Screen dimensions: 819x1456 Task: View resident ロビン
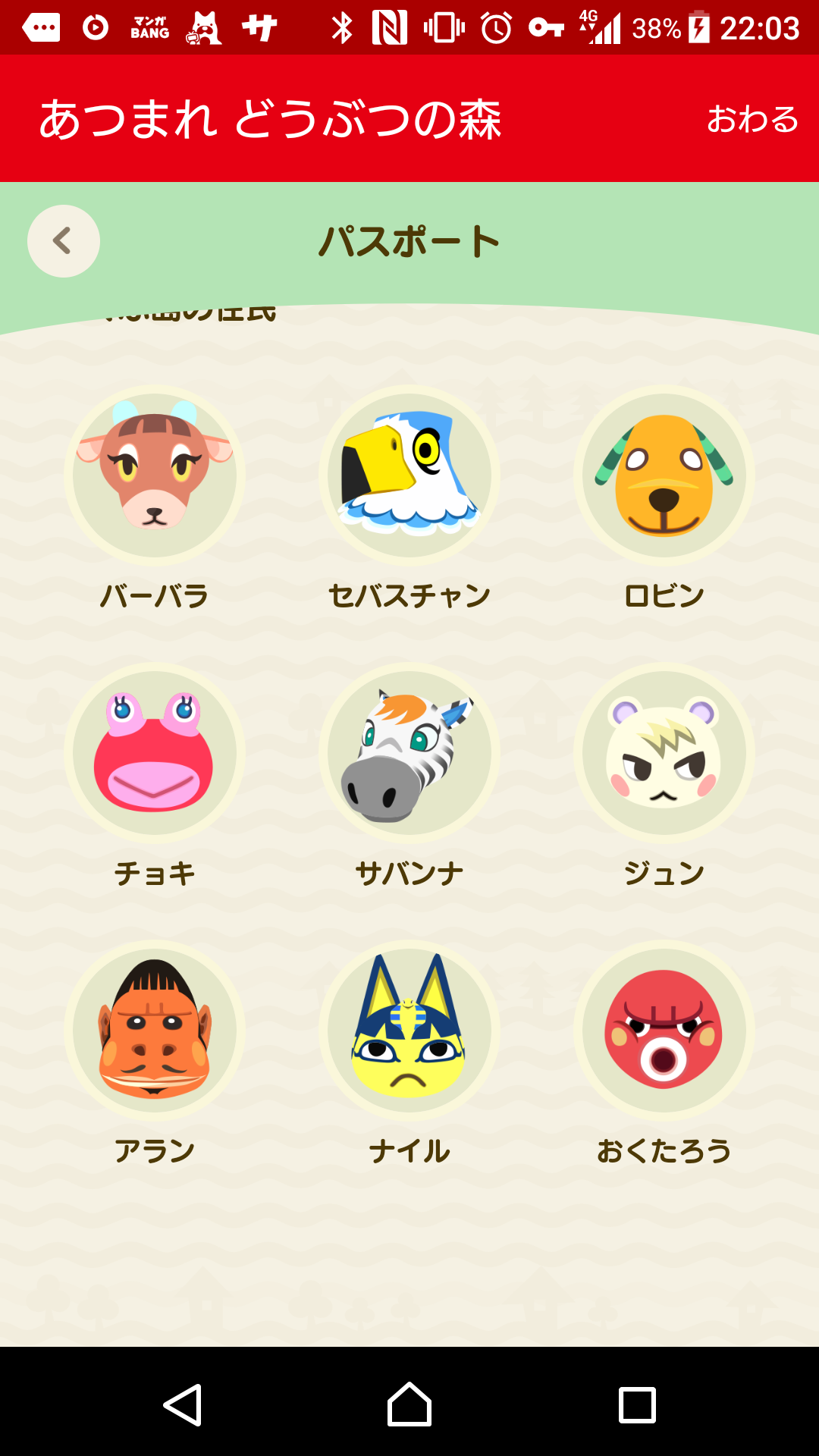pyautogui.click(x=664, y=476)
